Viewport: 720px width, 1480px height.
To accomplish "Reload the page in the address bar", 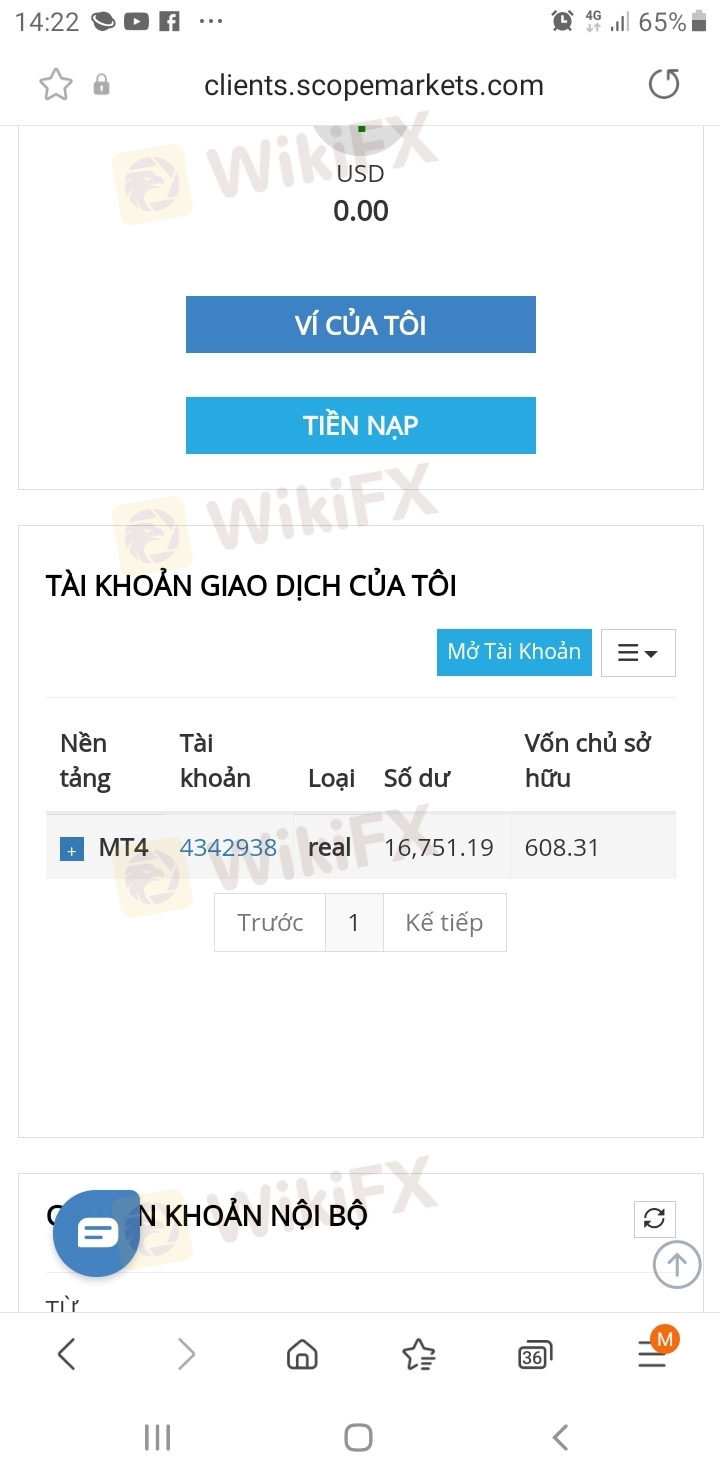I will pos(664,84).
